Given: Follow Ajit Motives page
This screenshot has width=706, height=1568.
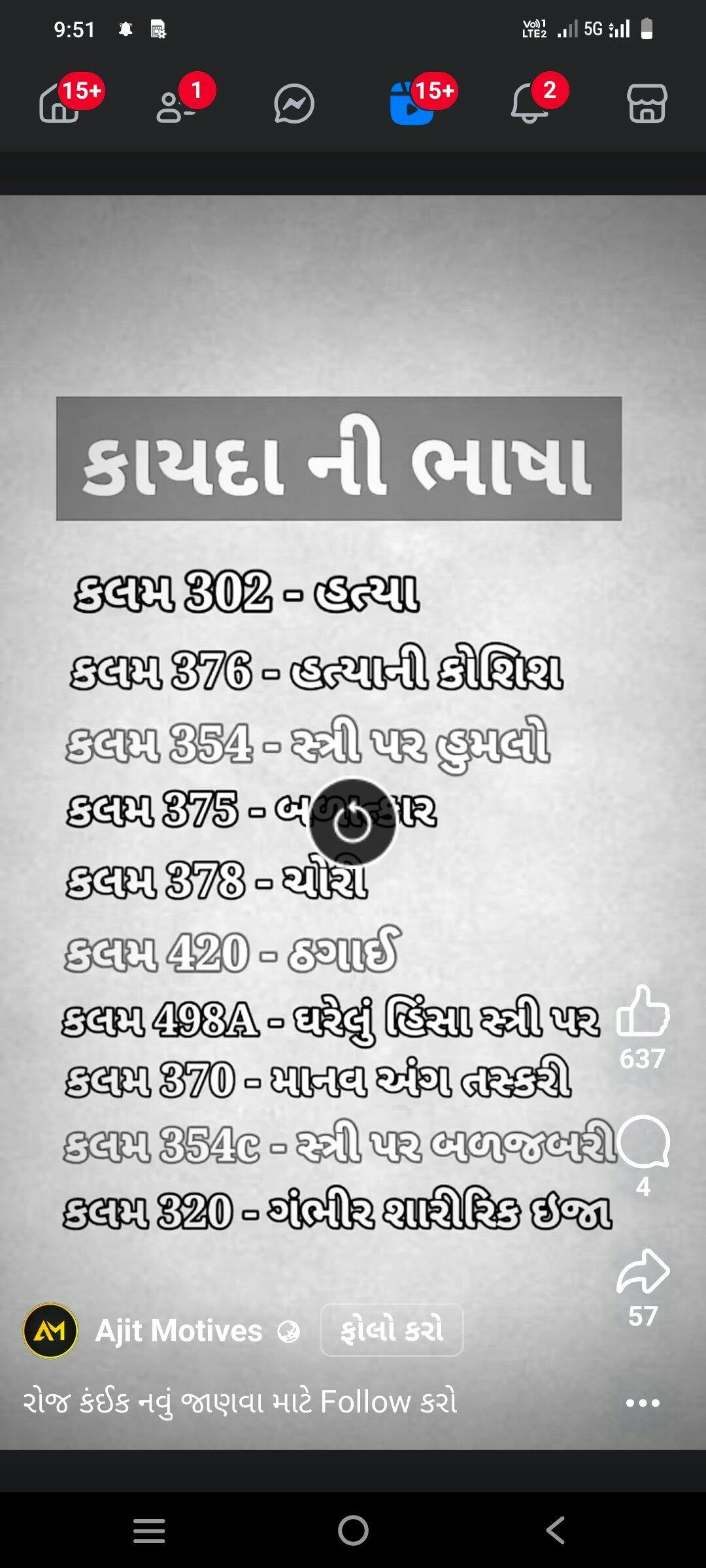Looking at the screenshot, I should click(392, 1330).
